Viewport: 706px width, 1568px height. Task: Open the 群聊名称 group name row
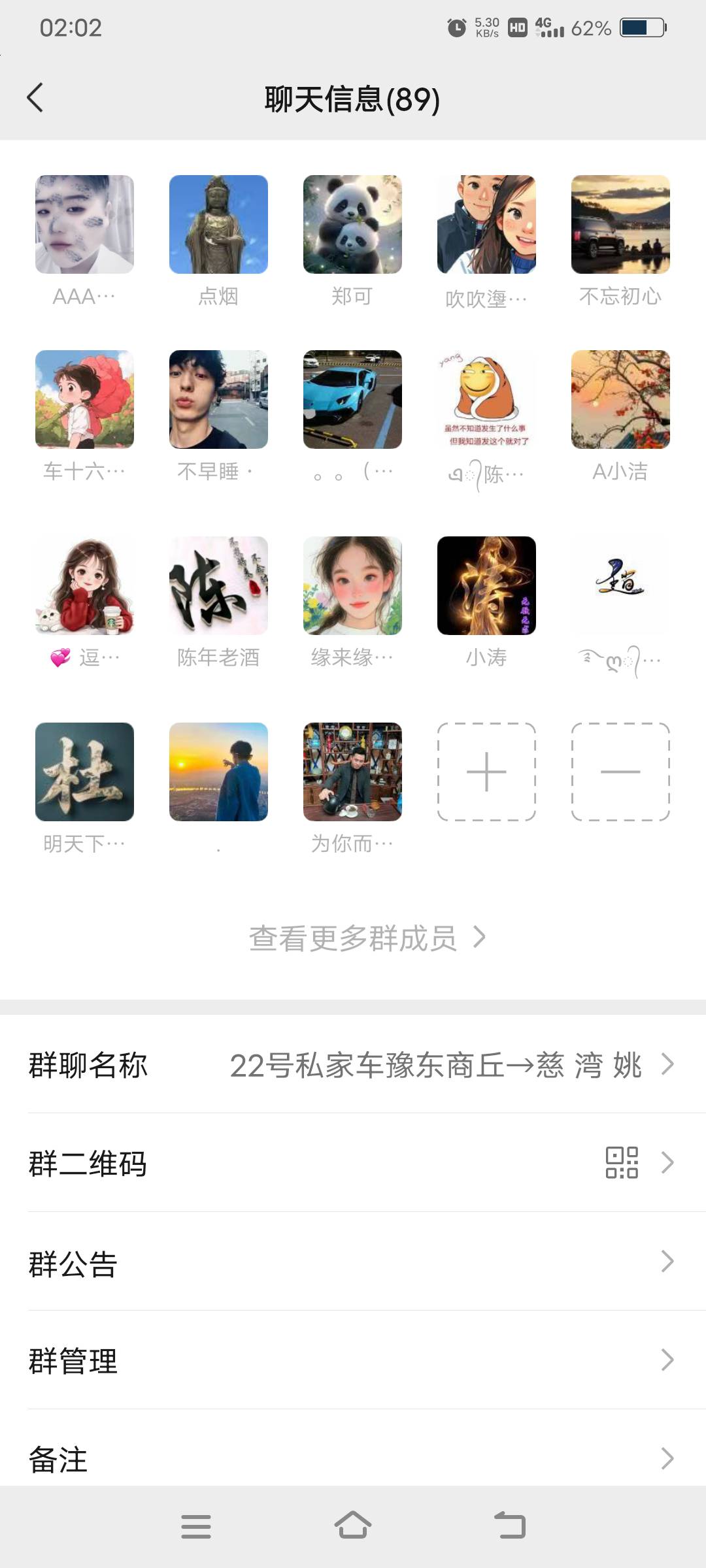pos(353,1064)
